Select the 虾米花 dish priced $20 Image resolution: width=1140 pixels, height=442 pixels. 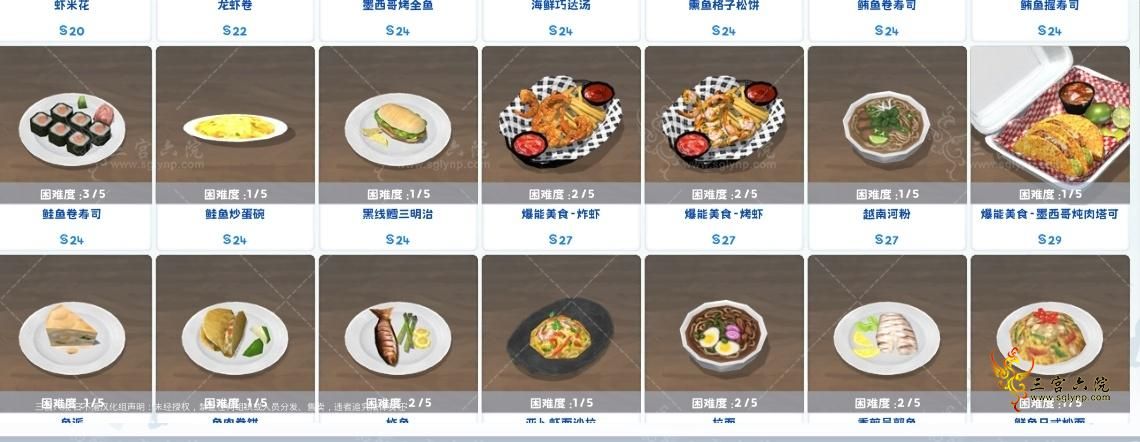72,18
